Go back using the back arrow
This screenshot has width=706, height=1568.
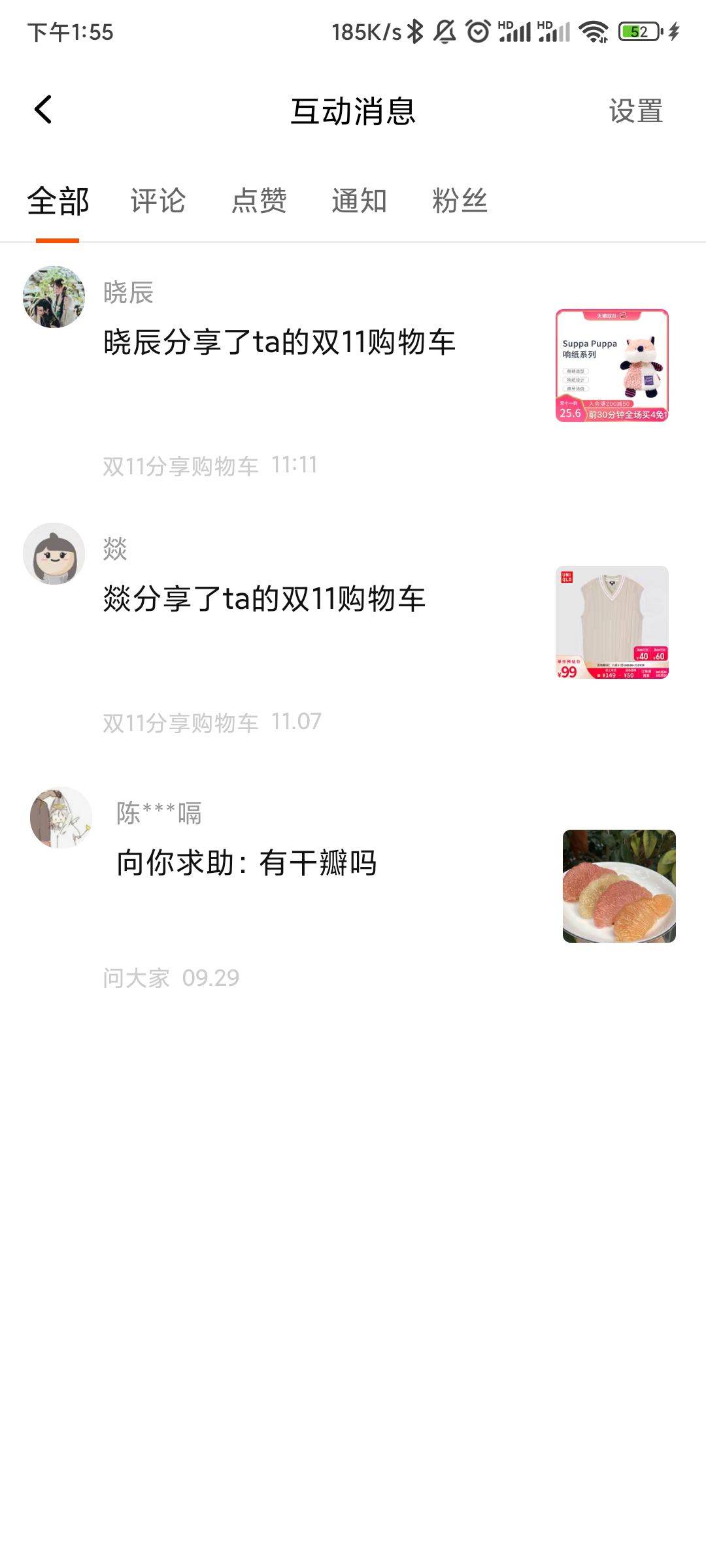(43, 110)
